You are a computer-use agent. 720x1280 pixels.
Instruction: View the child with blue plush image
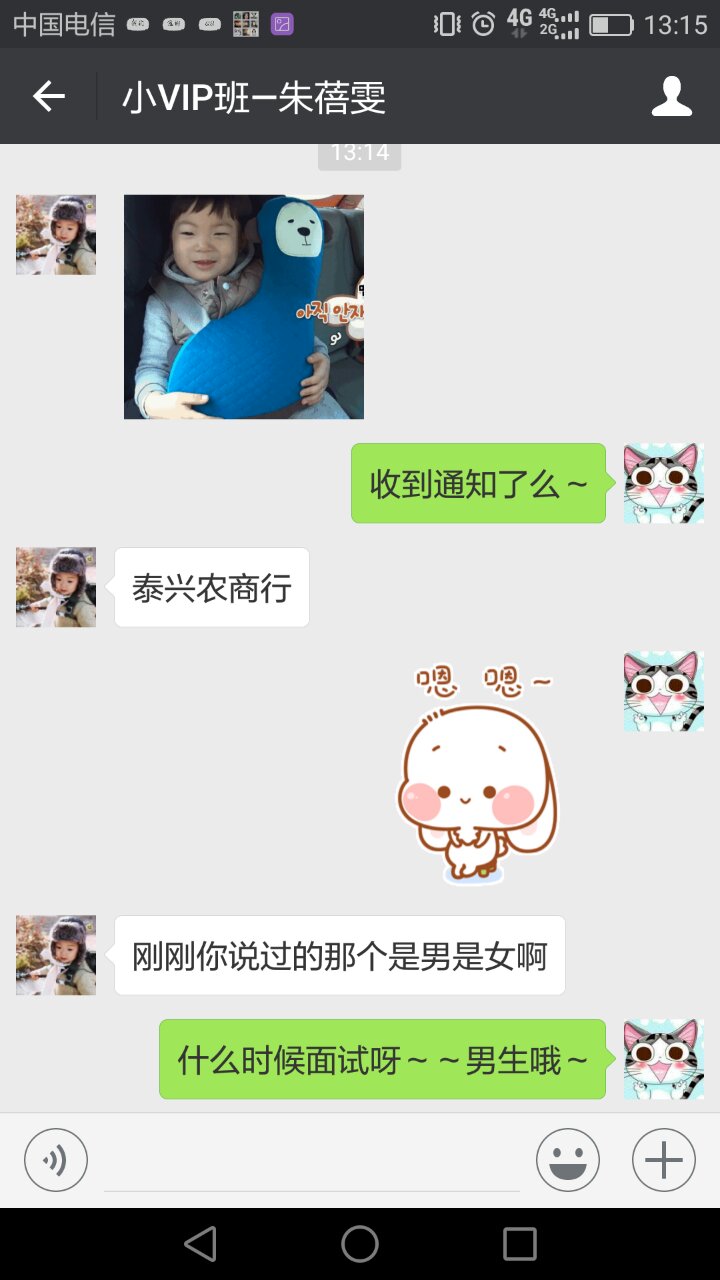(244, 307)
